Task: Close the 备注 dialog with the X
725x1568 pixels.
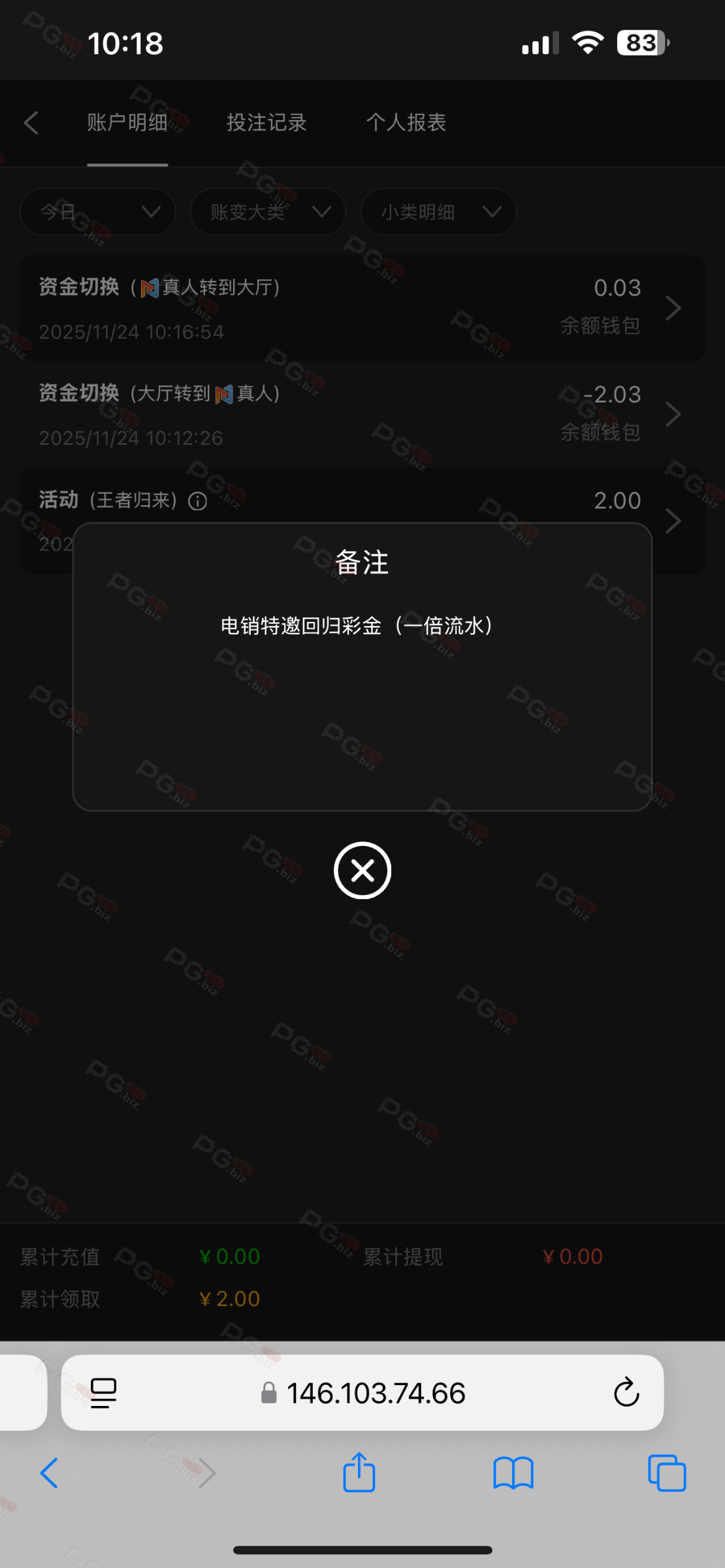Action: [x=362, y=870]
